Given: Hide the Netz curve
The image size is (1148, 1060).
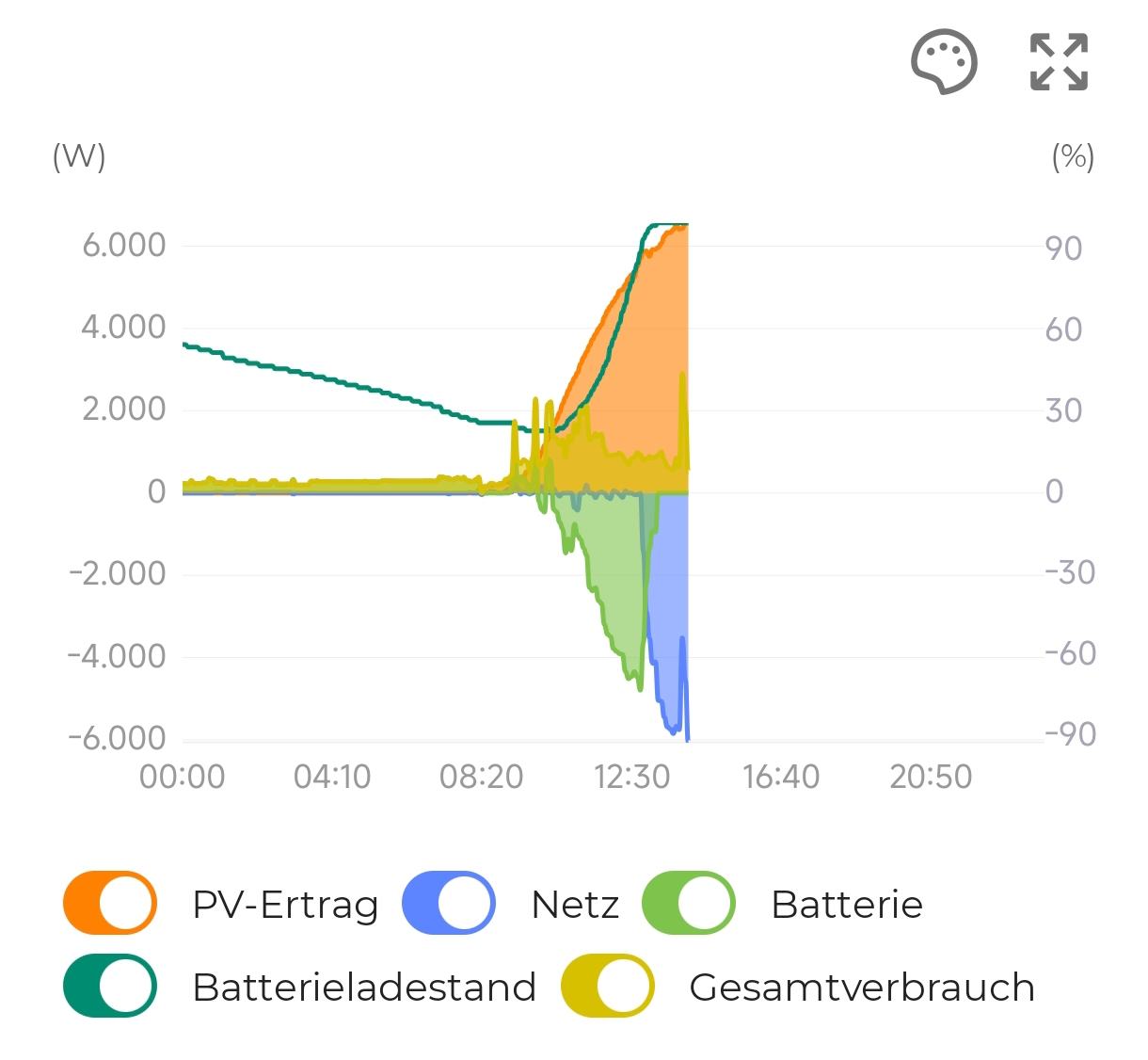Looking at the screenshot, I should click(449, 903).
